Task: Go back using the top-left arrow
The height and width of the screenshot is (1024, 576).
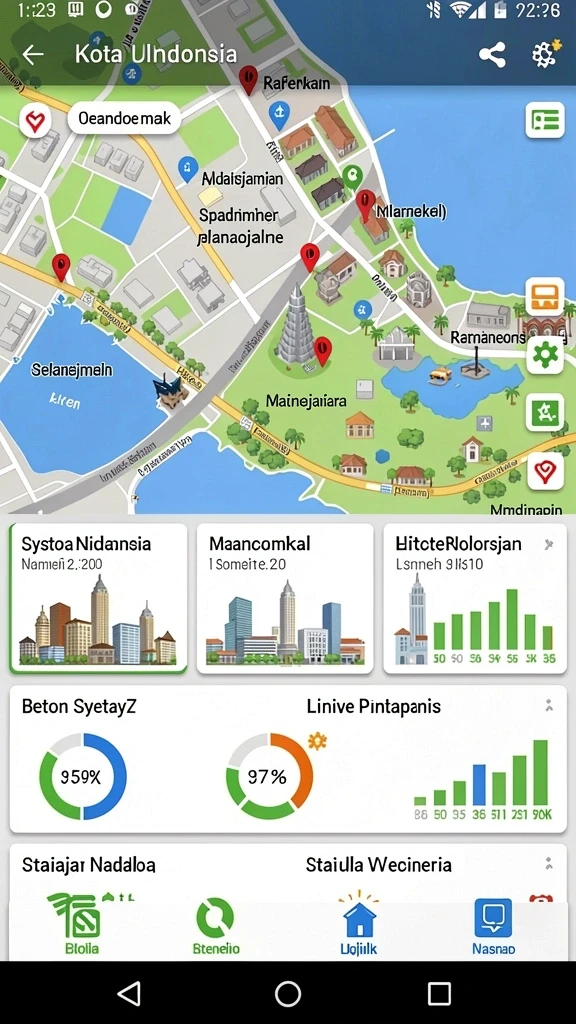Action: click(33, 55)
